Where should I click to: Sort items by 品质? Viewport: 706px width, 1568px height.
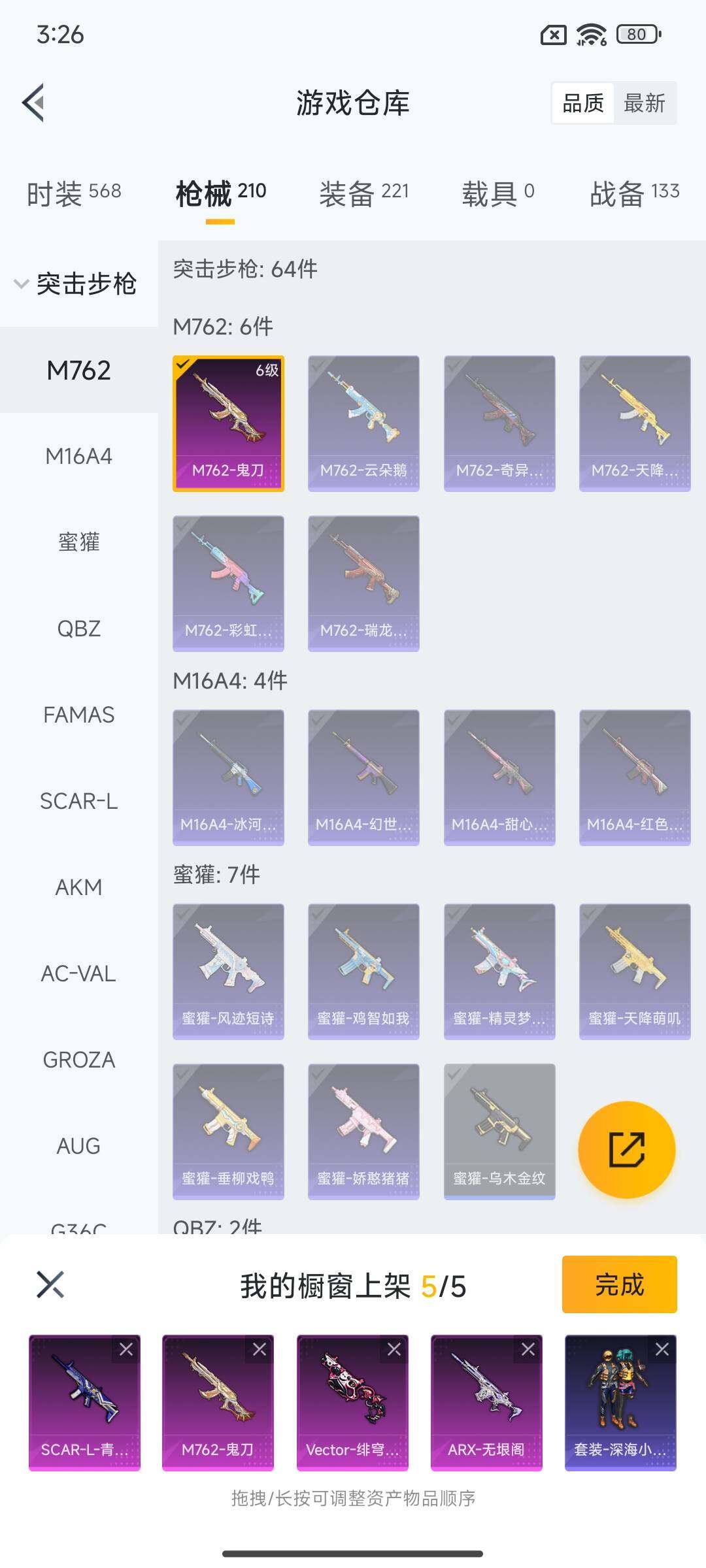click(584, 103)
